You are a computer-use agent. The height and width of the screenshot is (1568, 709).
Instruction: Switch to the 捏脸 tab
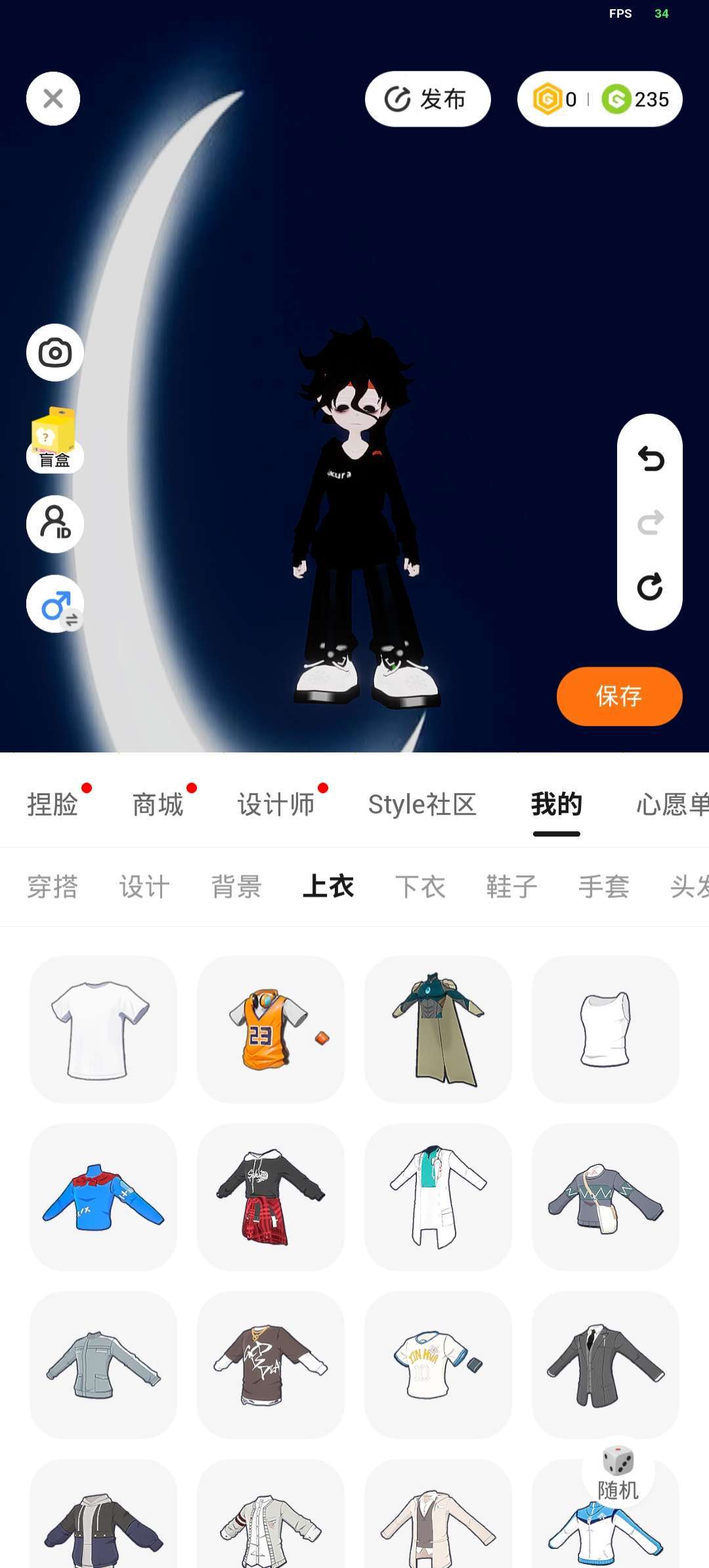tap(53, 804)
